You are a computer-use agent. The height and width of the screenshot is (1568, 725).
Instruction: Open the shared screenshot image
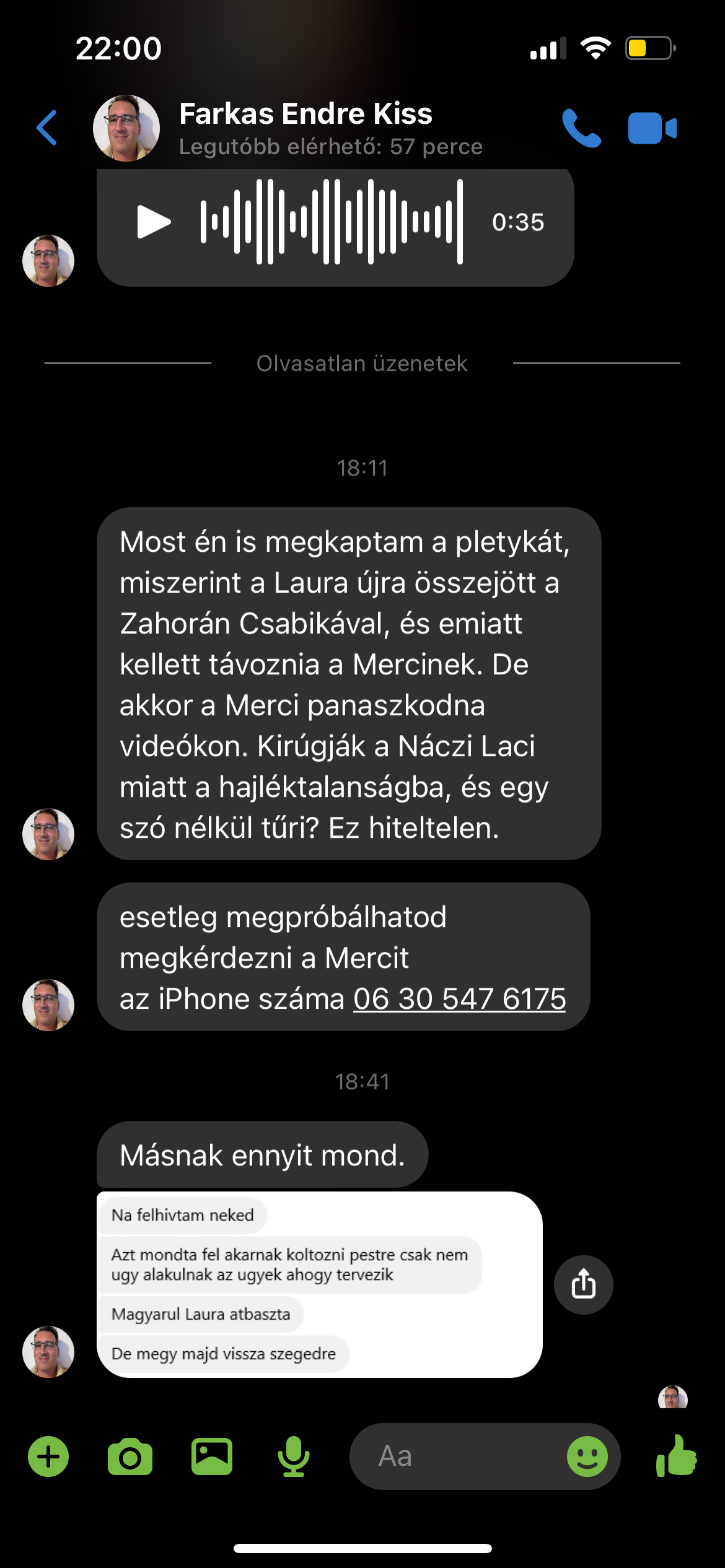(319, 1284)
